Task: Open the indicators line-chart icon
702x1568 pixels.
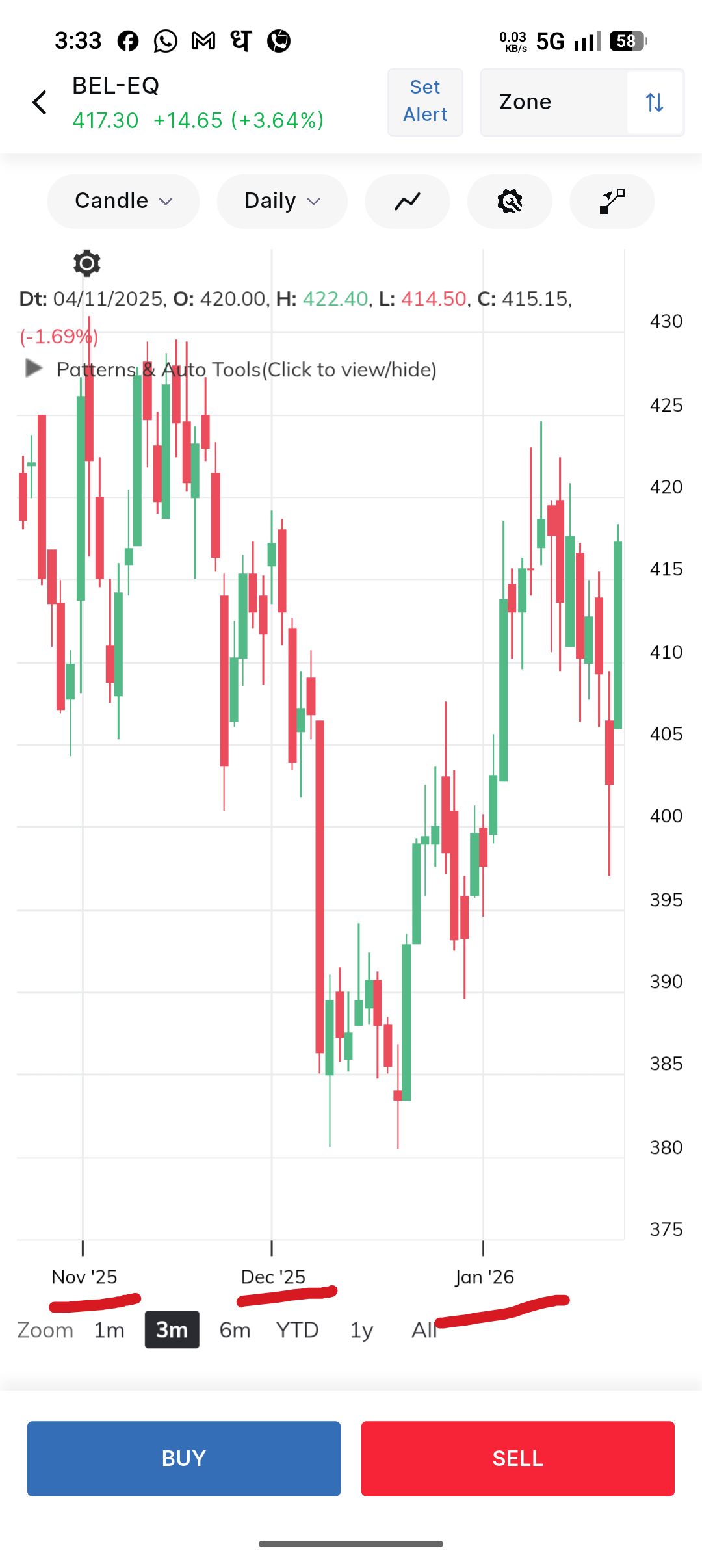Action: coord(408,201)
